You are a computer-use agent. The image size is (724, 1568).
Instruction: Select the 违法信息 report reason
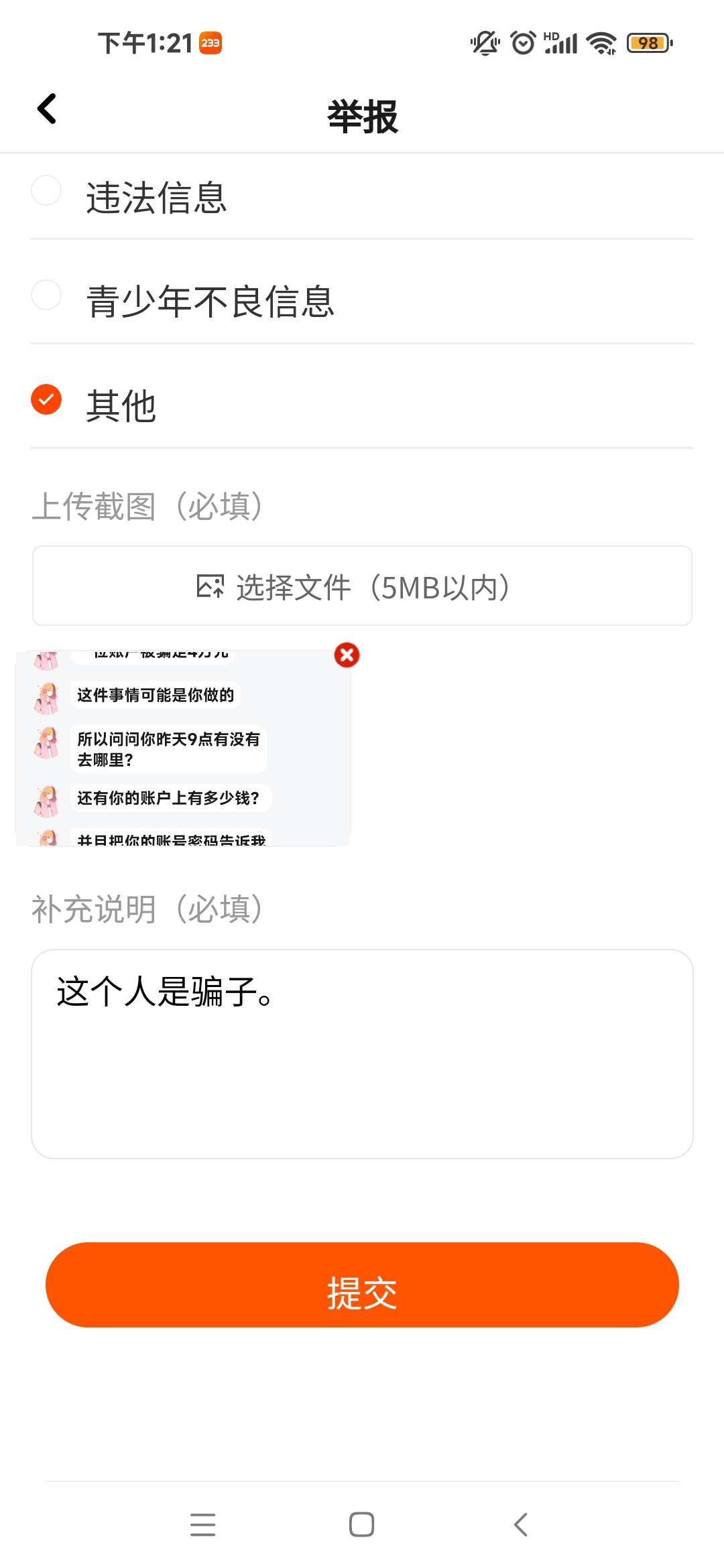click(x=46, y=191)
